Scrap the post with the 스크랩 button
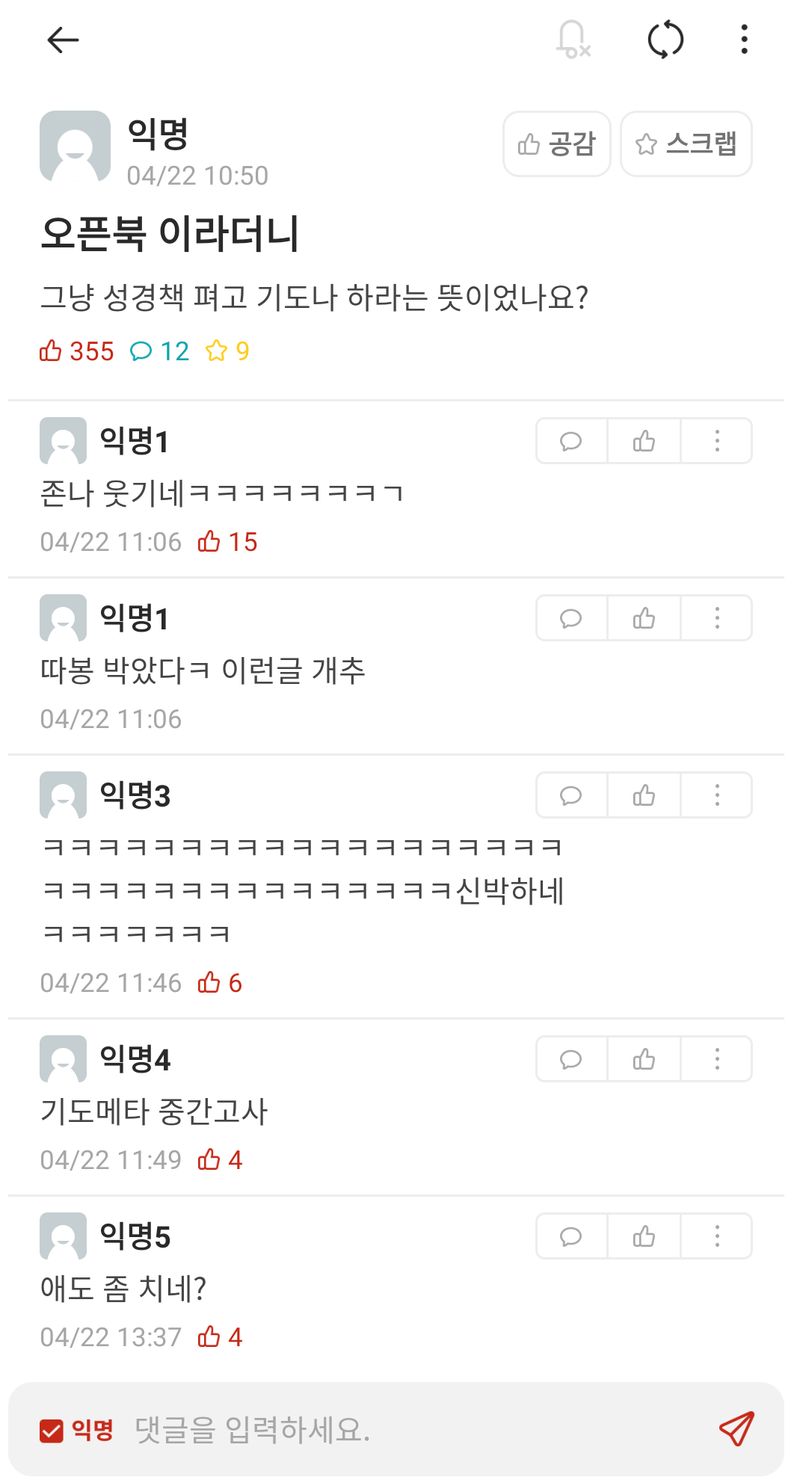The width and height of the screenshot is (800, 1482). coord(686,144)
